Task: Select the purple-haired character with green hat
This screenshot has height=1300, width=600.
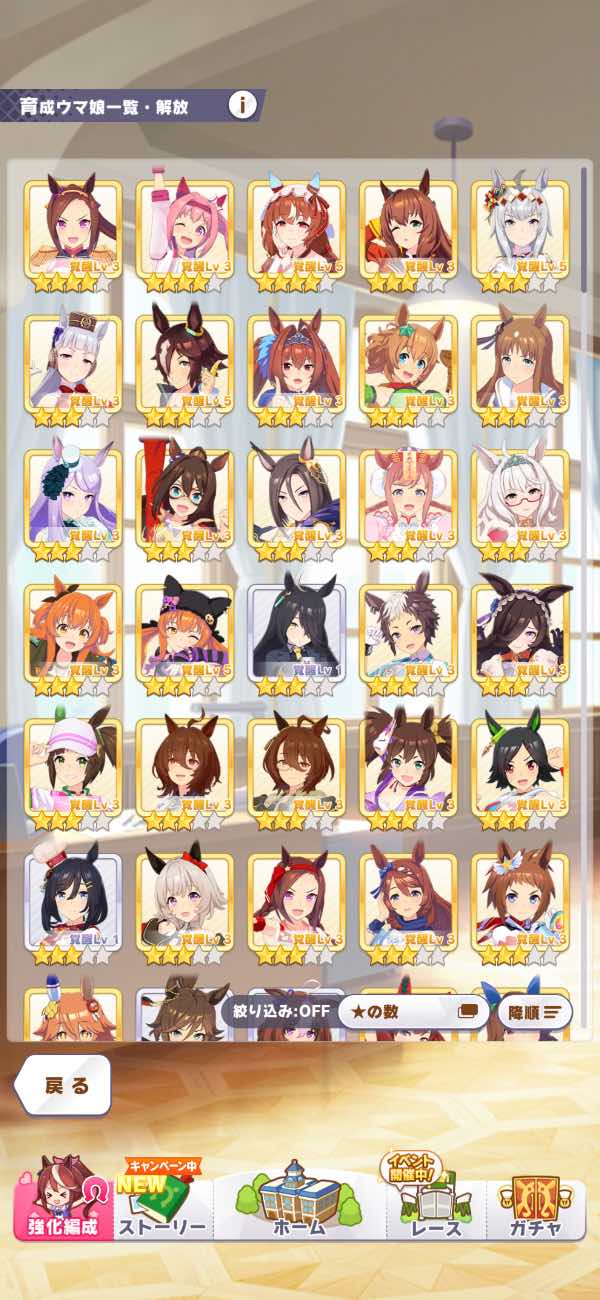Action: [x=72, y=498]
